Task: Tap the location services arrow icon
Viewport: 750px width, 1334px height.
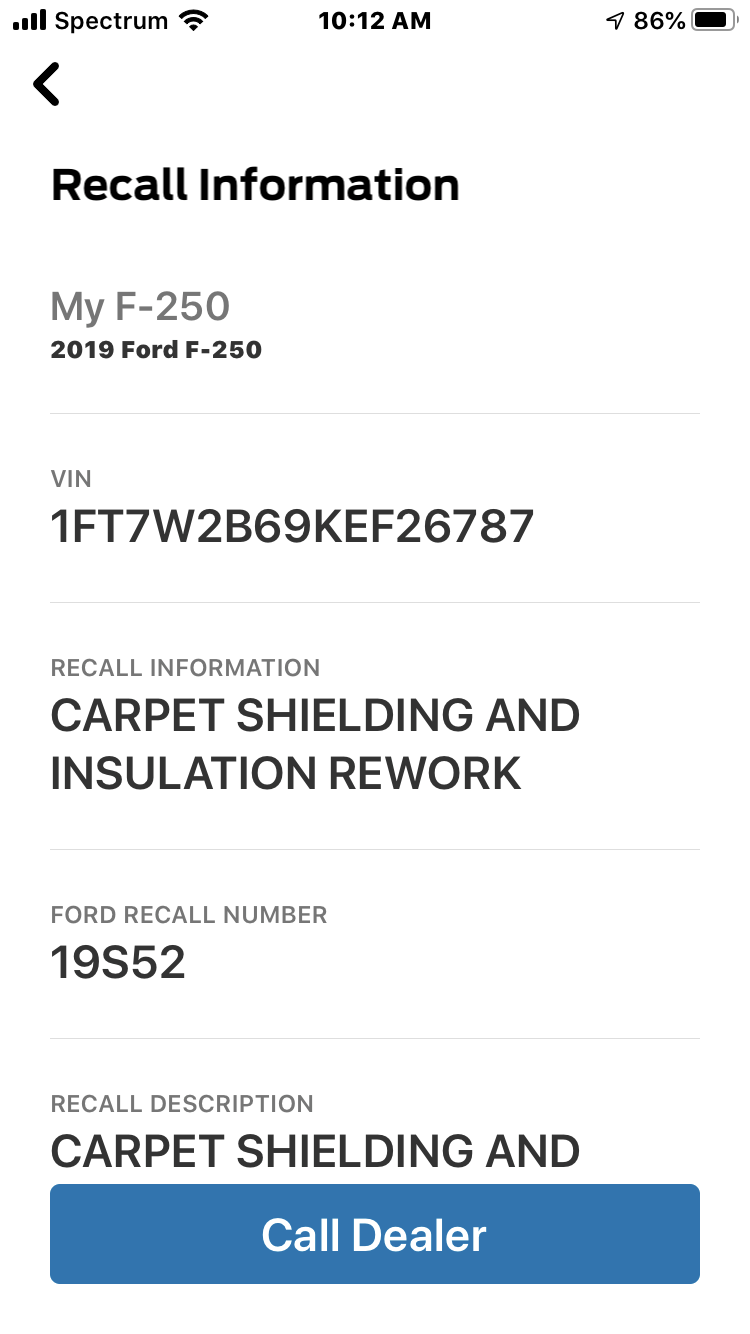Action: click(x=614, y=18)
